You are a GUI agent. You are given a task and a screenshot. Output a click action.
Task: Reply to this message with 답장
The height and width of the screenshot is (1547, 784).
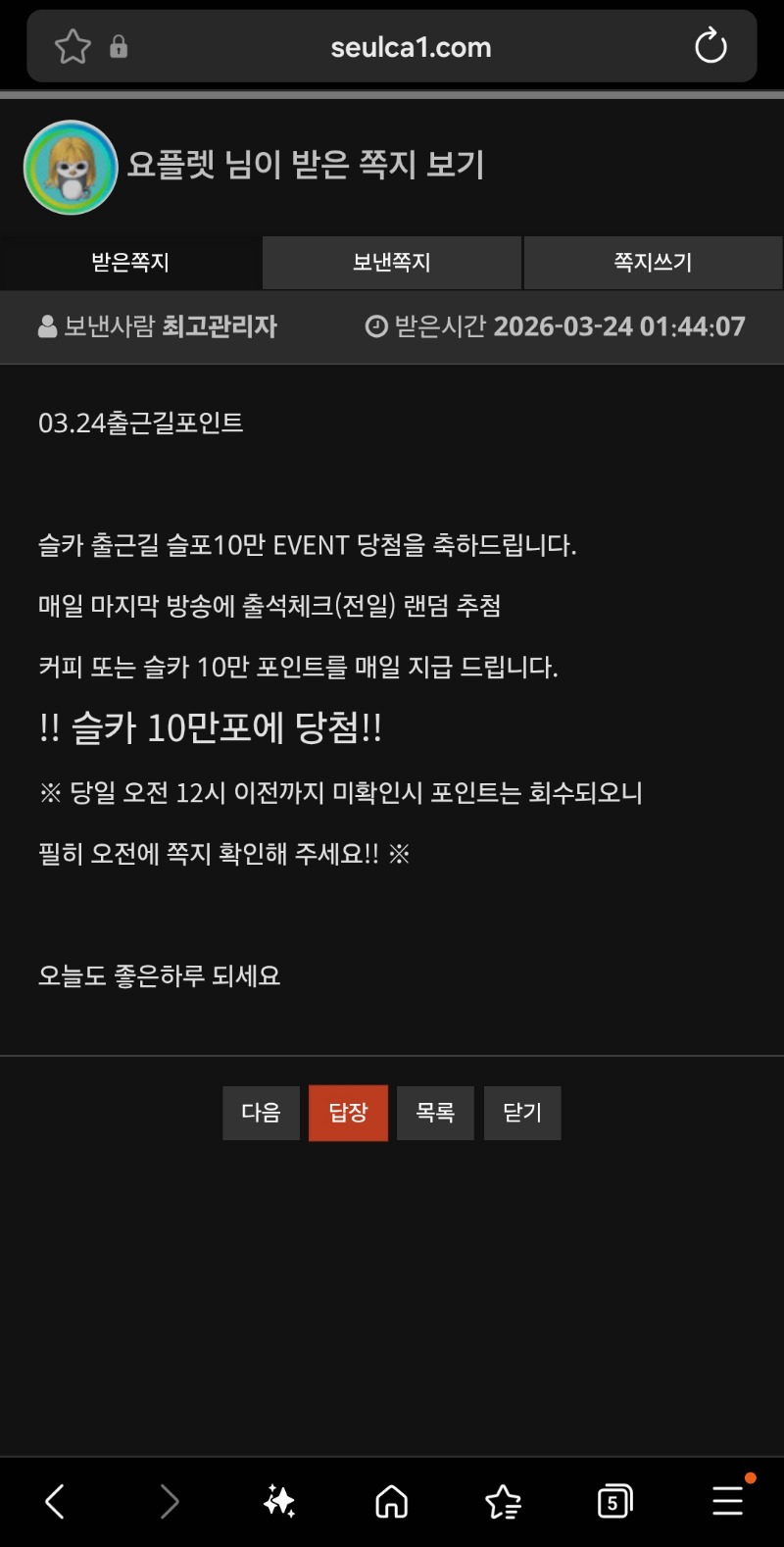(x=348, y=1113)
